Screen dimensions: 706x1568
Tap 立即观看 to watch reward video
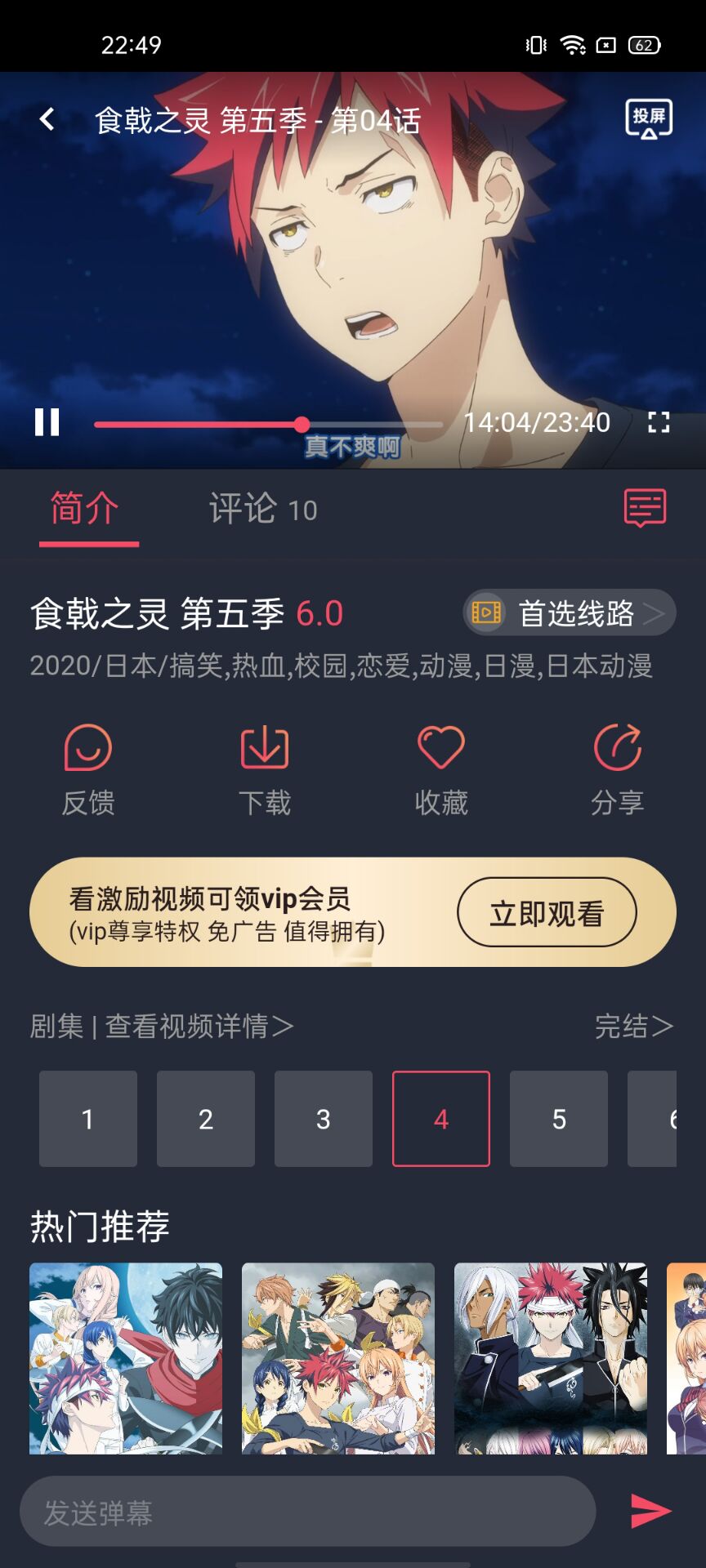click(546, 913)
